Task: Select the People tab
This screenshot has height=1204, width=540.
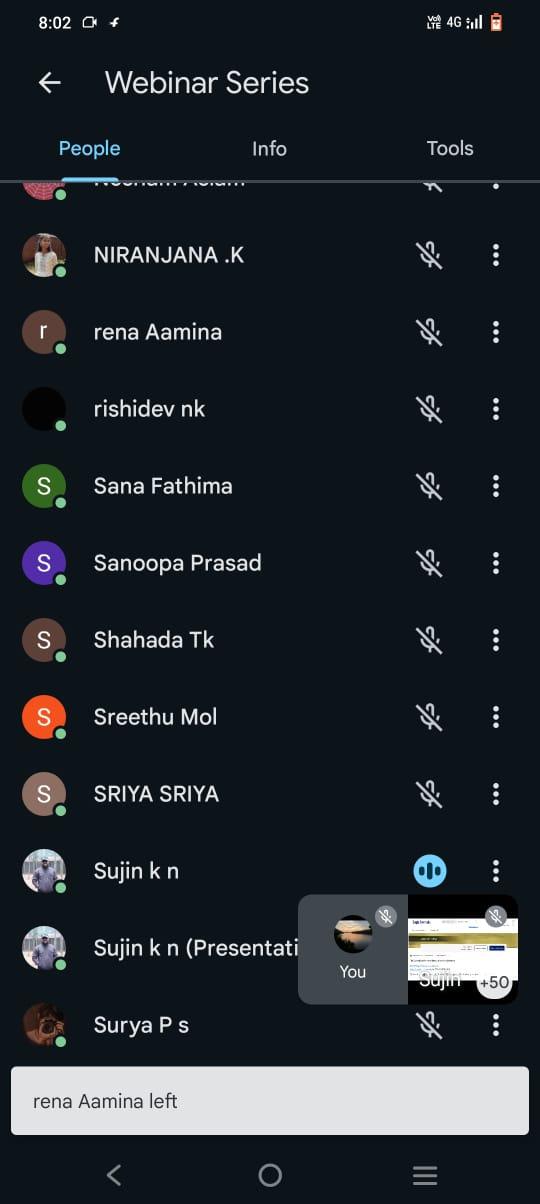Action: [x=89, y=148]
